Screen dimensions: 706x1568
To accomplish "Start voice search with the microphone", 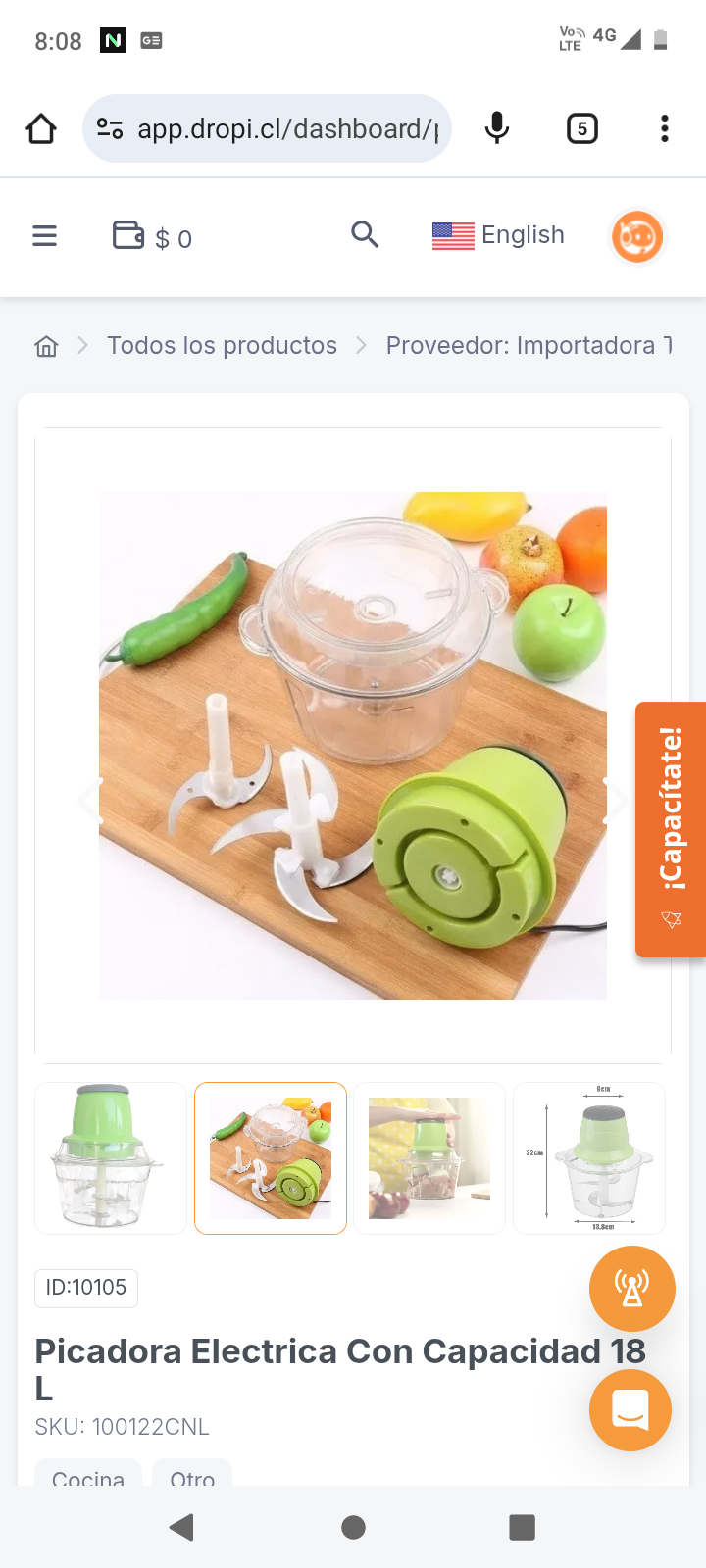I will click(497, 128).
